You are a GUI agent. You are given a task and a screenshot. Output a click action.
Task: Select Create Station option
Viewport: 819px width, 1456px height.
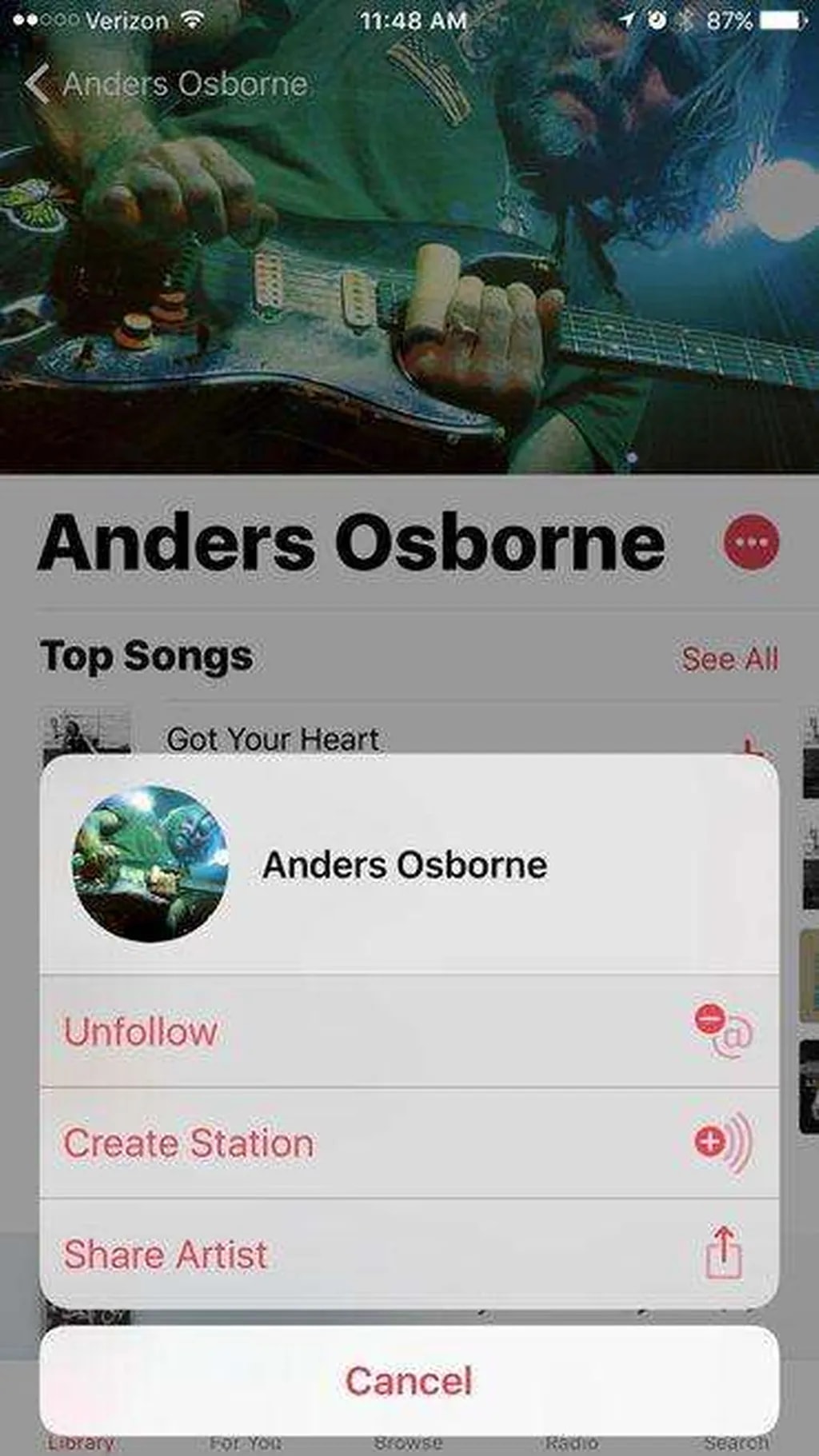click(408, 1143)
